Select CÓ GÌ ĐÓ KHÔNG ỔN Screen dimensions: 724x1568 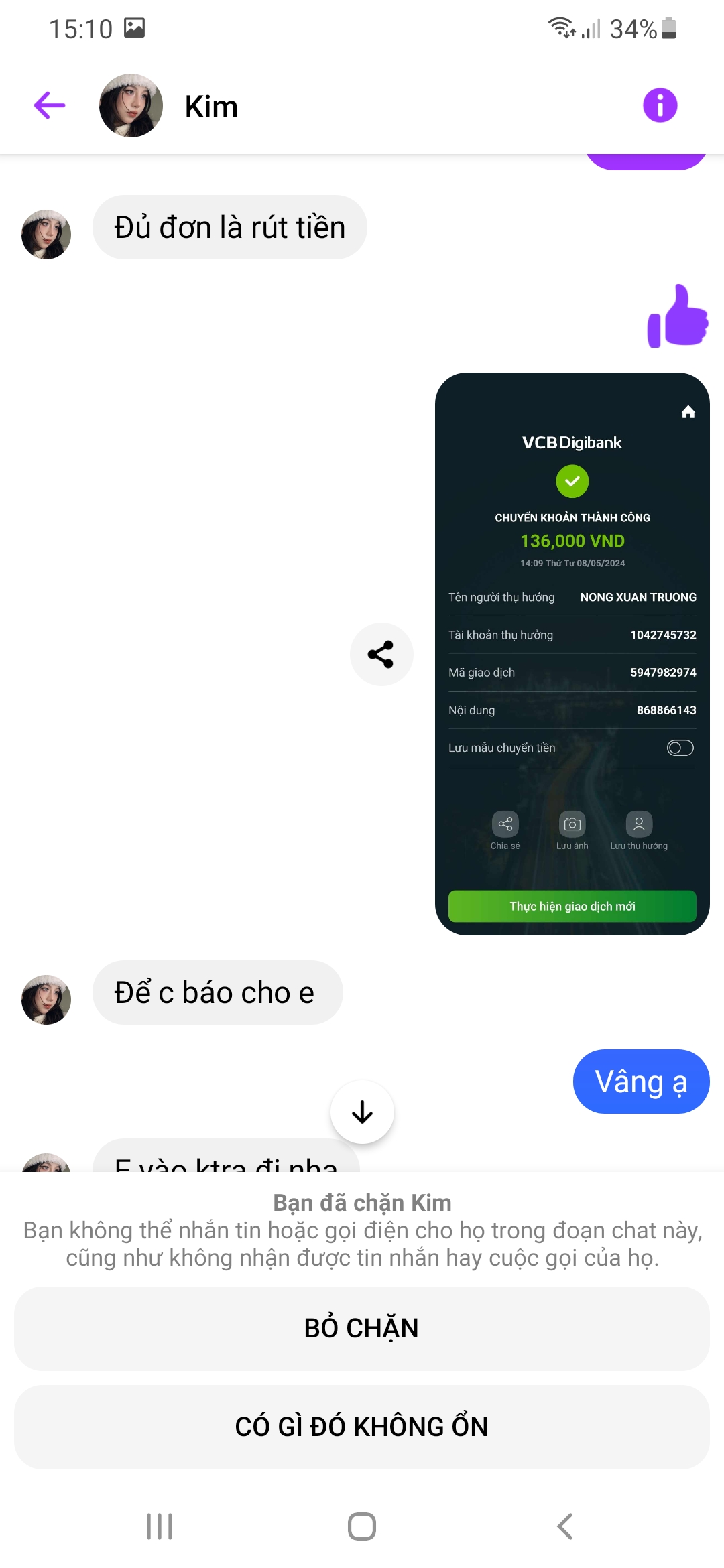[x=362, y=1427]
